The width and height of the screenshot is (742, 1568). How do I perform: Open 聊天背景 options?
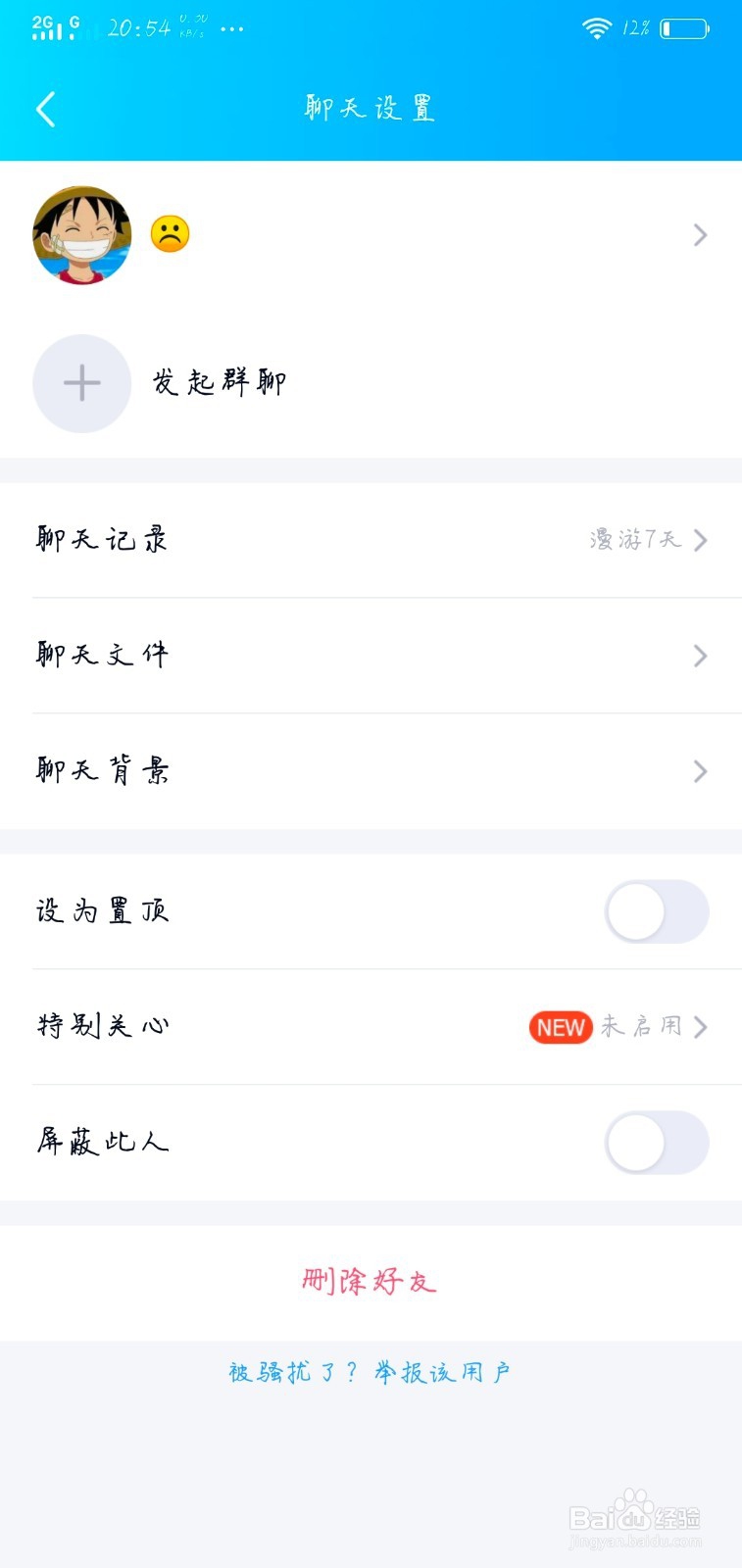[x=371, y=771]
